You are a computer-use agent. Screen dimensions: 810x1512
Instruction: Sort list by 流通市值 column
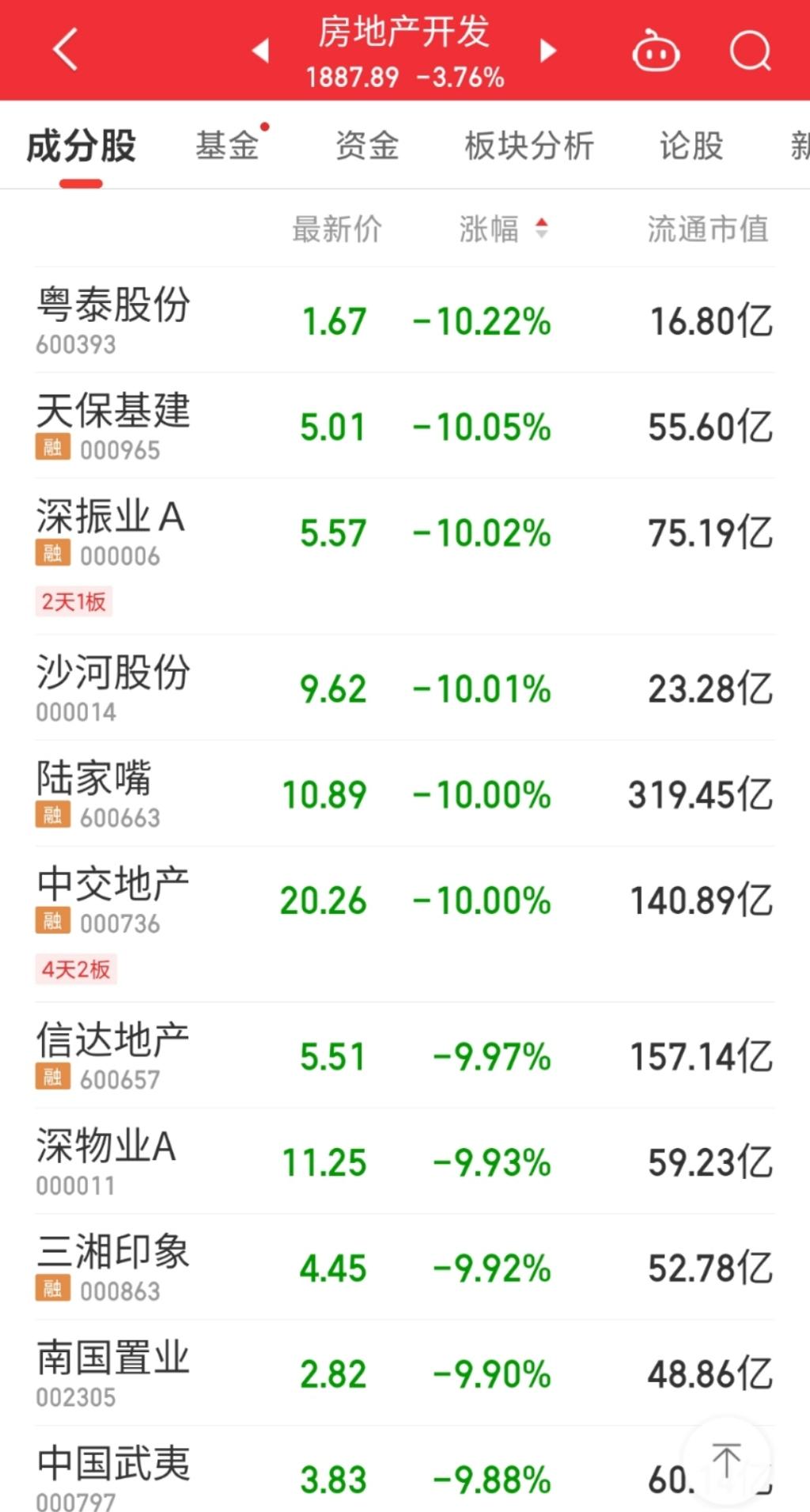(708, 229)
